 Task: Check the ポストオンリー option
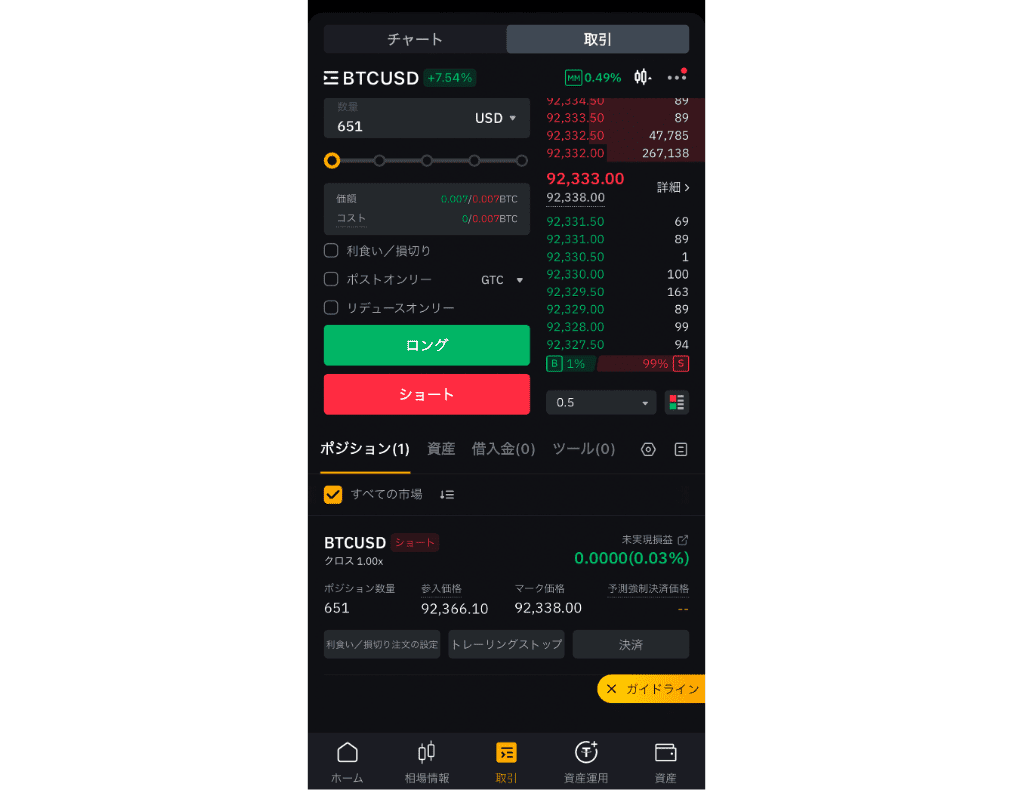[331, 280]
